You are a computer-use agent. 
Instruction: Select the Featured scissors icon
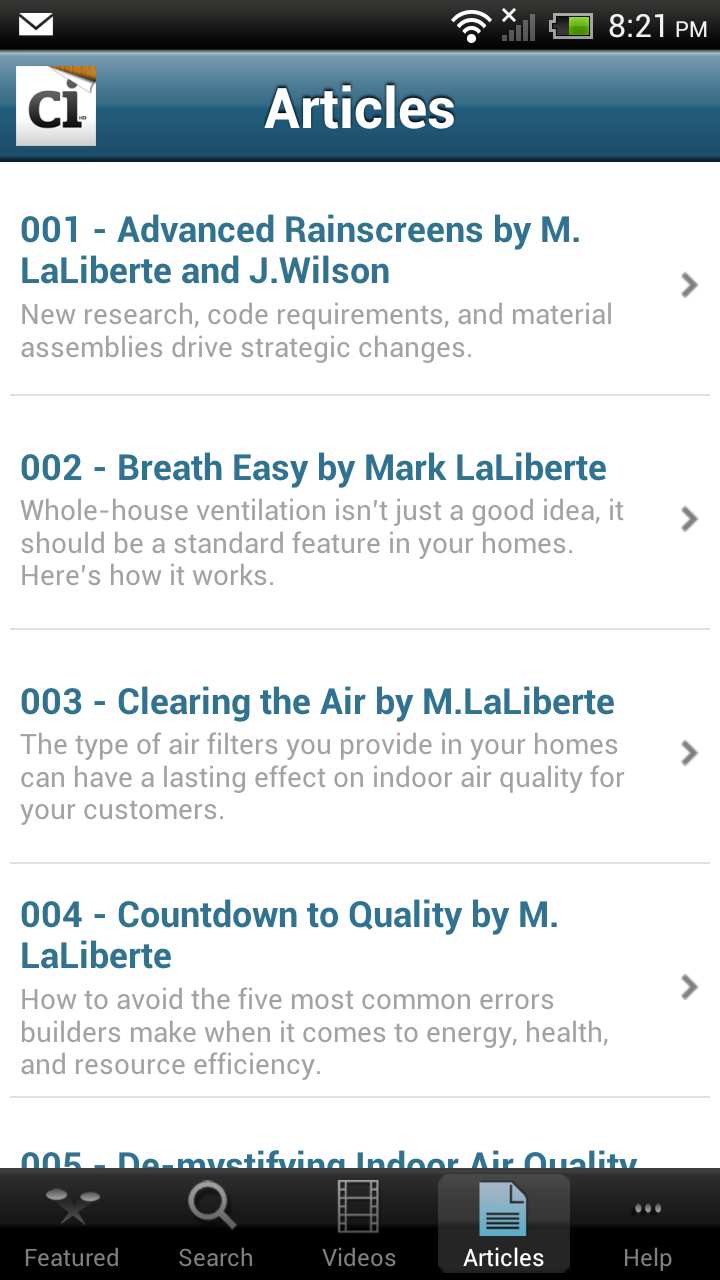pos(71,1207)
